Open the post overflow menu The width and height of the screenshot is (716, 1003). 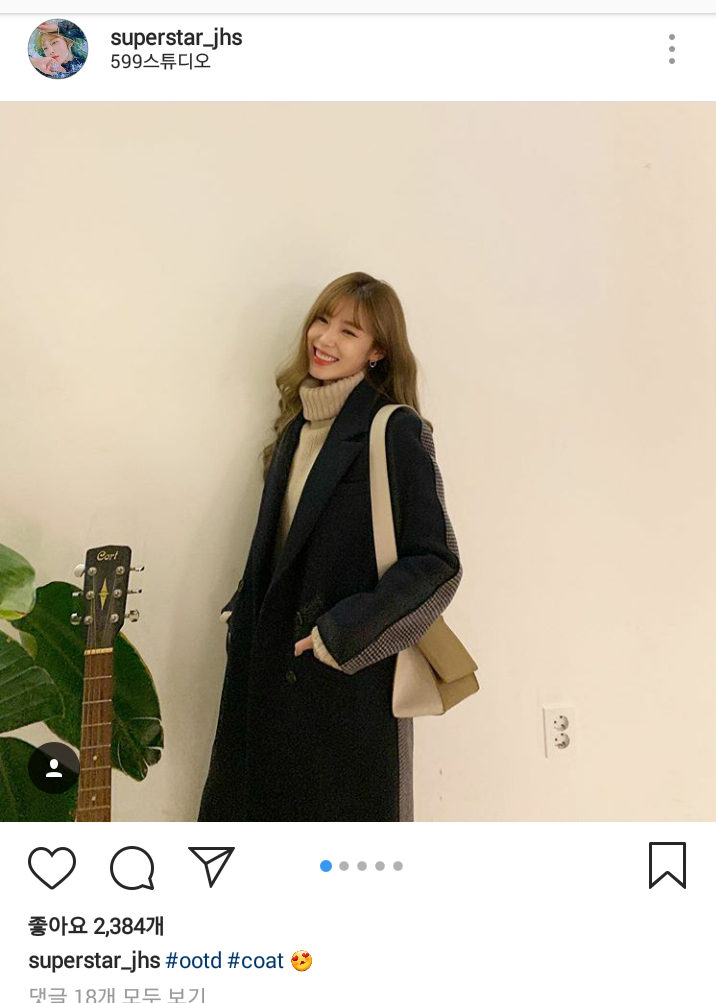pyautogui.click(x=671, y=49)
